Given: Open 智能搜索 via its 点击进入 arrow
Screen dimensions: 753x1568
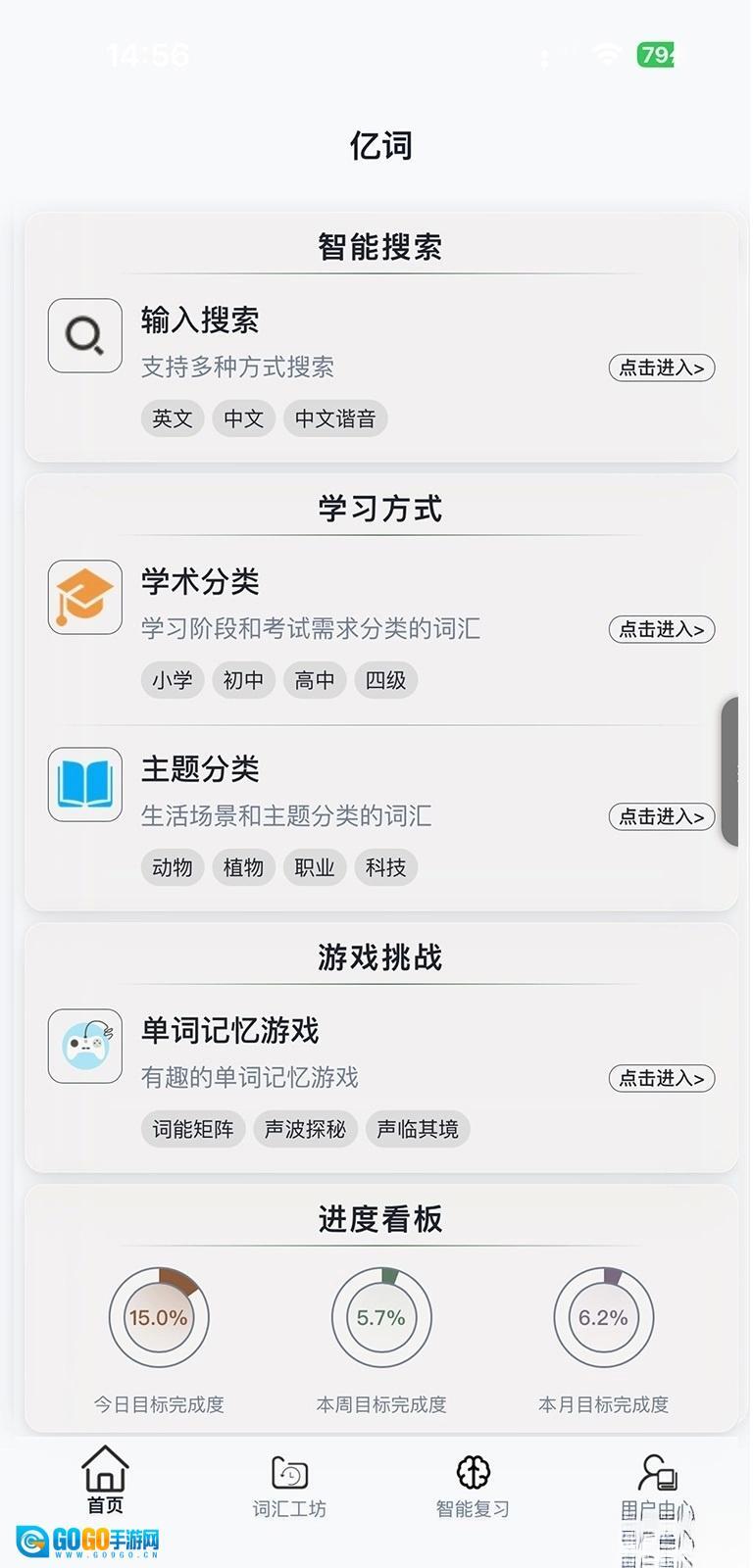Looking at the screenshot, I should pyautogui.click(x=662, y=368).
